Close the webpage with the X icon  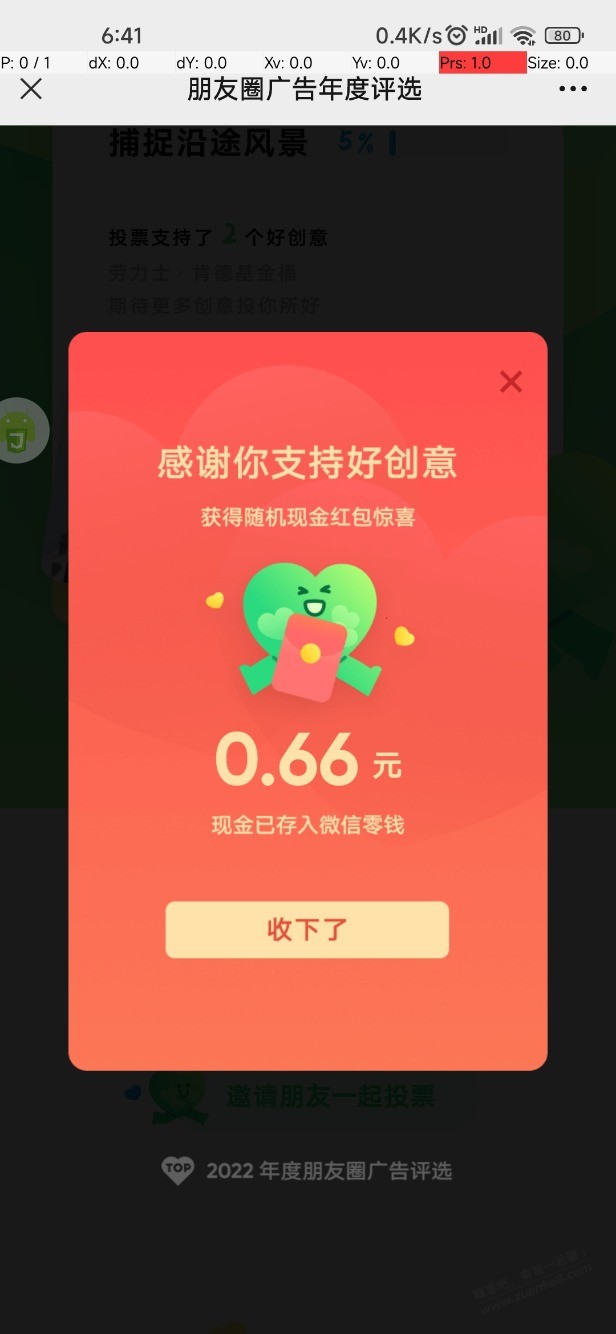(32, 89)
